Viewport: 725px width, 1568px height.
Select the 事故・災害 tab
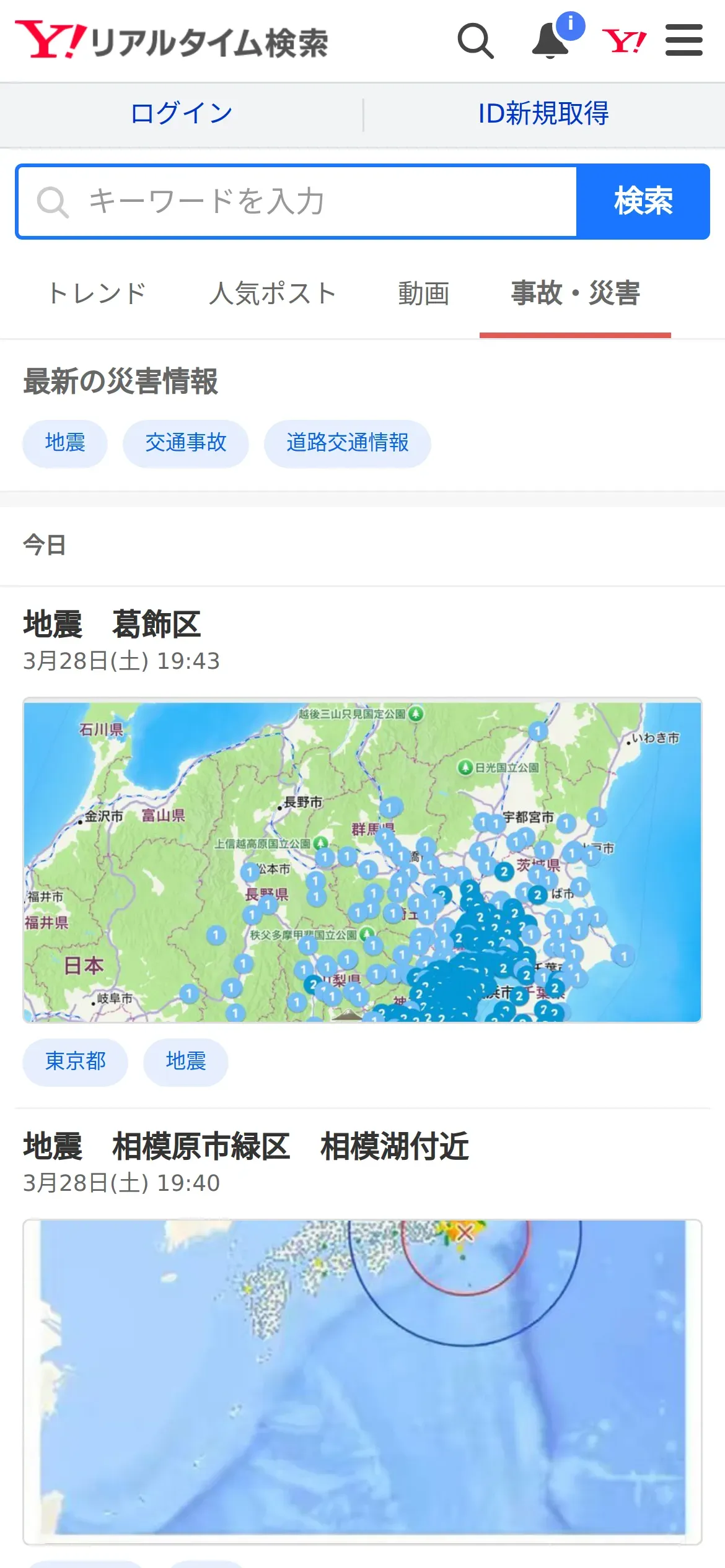click(x=575, y=293)
